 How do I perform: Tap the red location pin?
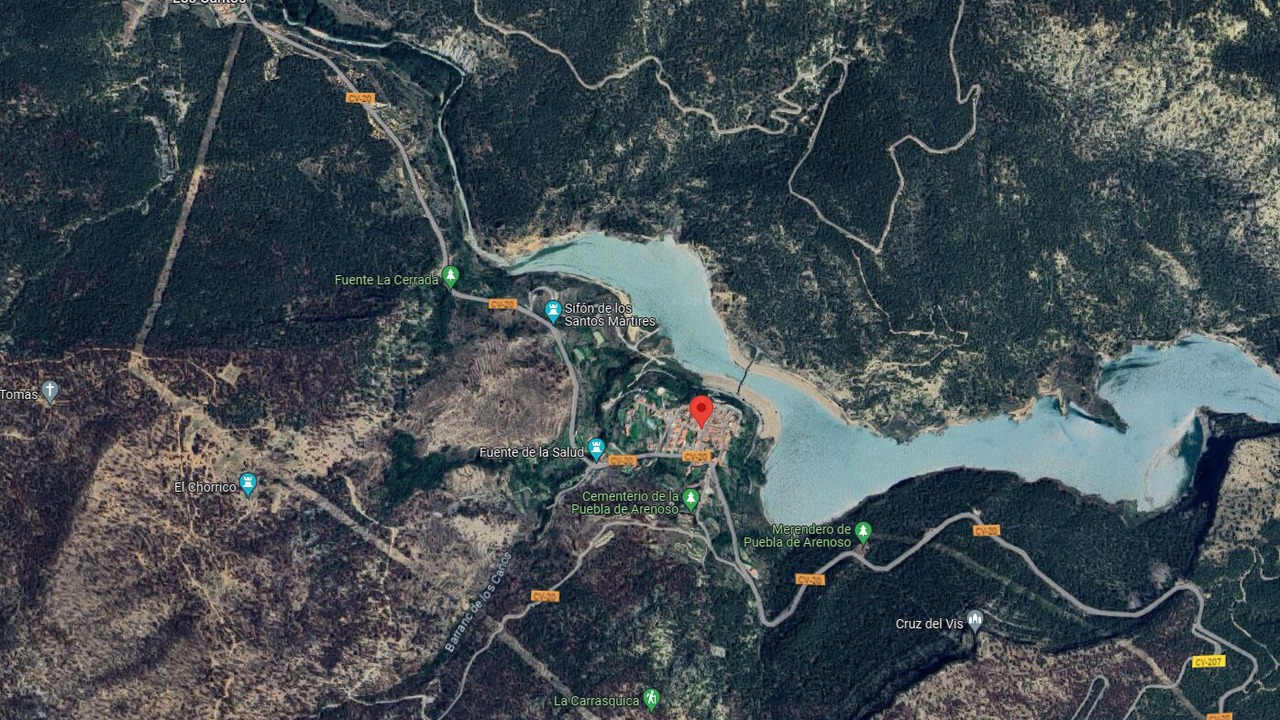tap(702, 410)
